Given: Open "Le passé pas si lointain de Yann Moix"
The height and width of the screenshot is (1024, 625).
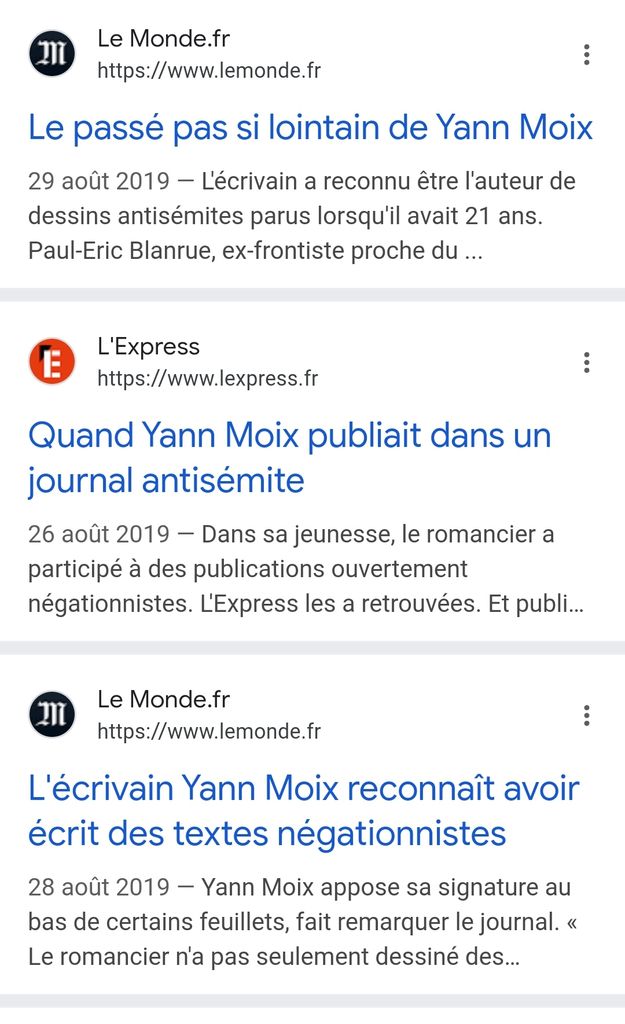Looking at the screenshot, I should click(x=310, y=127).
